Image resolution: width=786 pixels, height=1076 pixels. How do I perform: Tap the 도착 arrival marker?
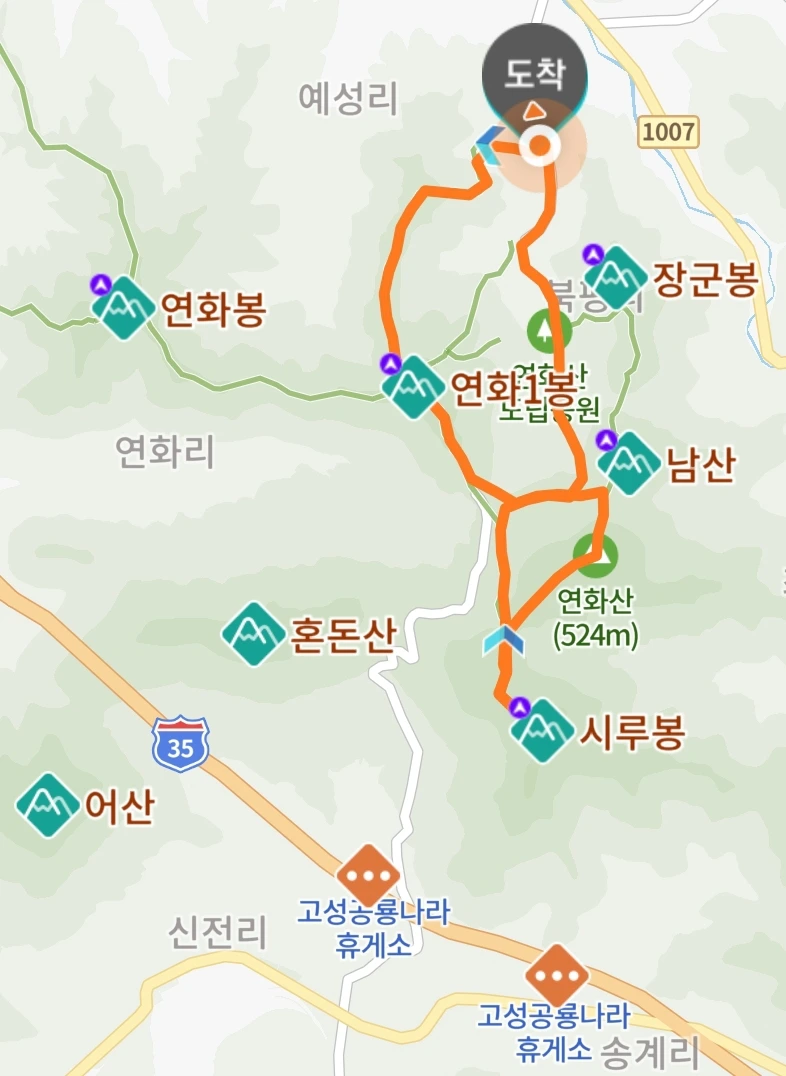[x=535, y=73]
